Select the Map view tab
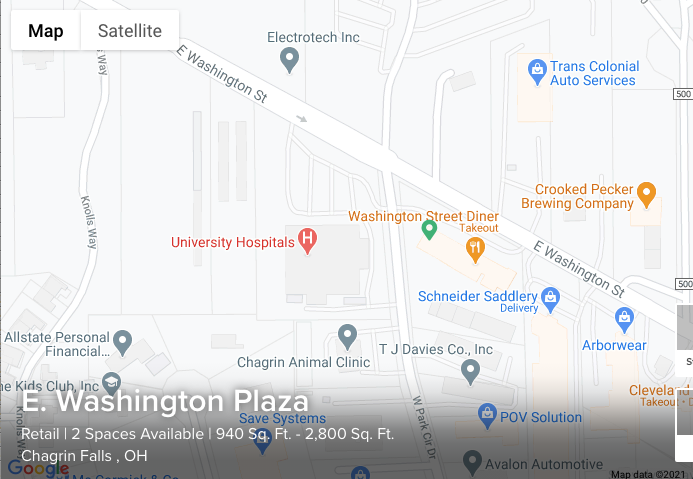Image resolution: width=693 pixels, height=479 pixels. coord(46,31)
